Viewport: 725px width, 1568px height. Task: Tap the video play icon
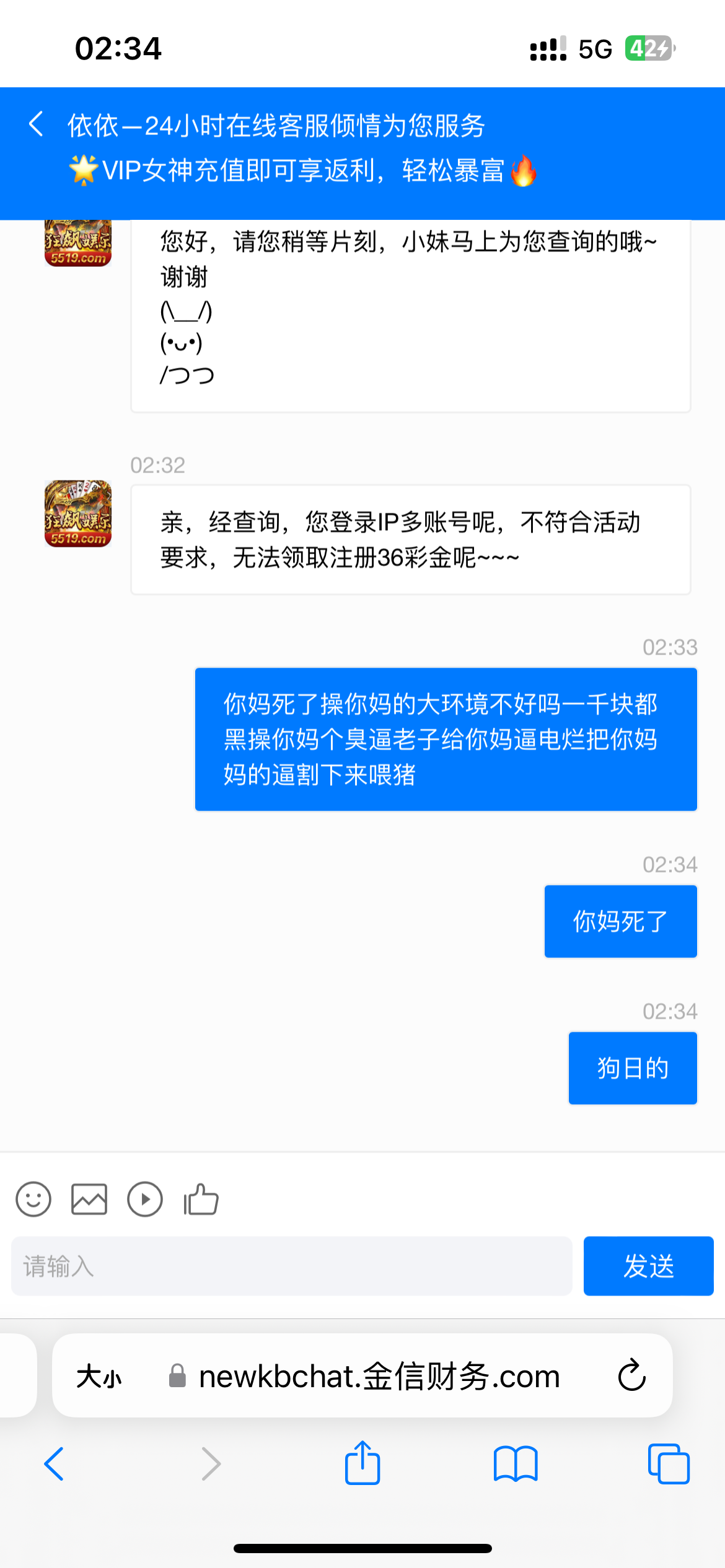pyautogui.click(x=145, y=1200)
